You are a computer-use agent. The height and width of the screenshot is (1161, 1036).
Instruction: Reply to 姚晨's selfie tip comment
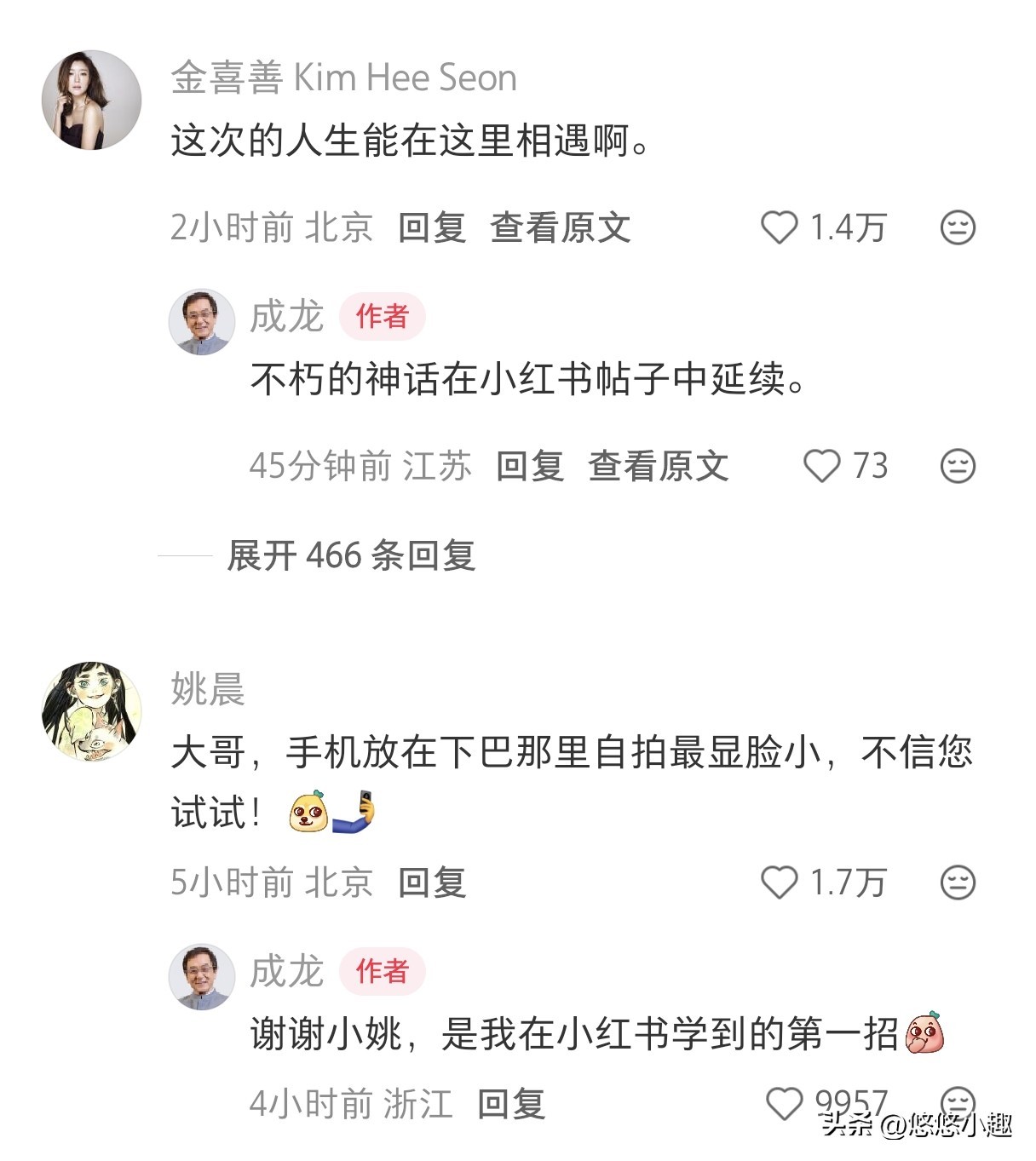pyautogui.click(x=431, y=882)
